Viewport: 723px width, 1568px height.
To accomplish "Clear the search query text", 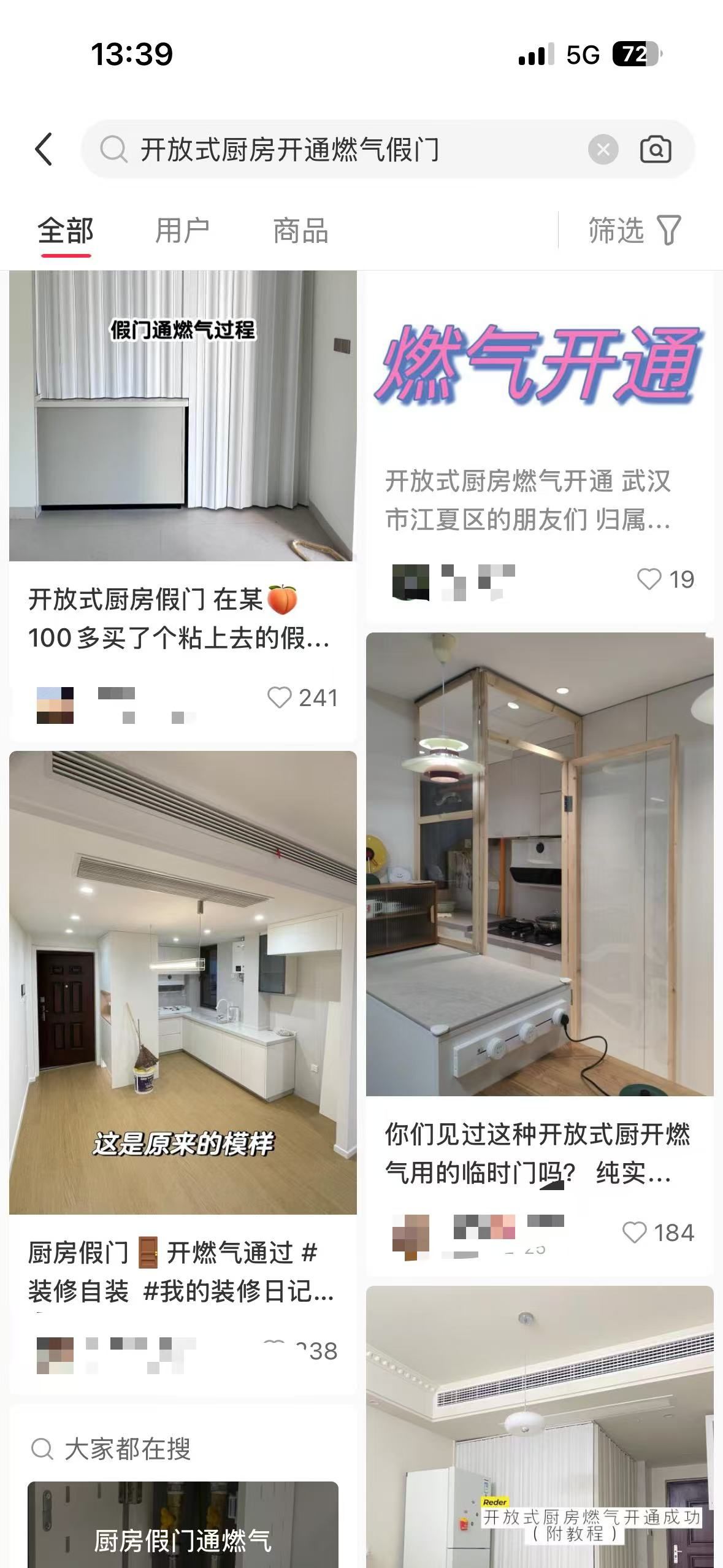I will [x=603, y=149].
